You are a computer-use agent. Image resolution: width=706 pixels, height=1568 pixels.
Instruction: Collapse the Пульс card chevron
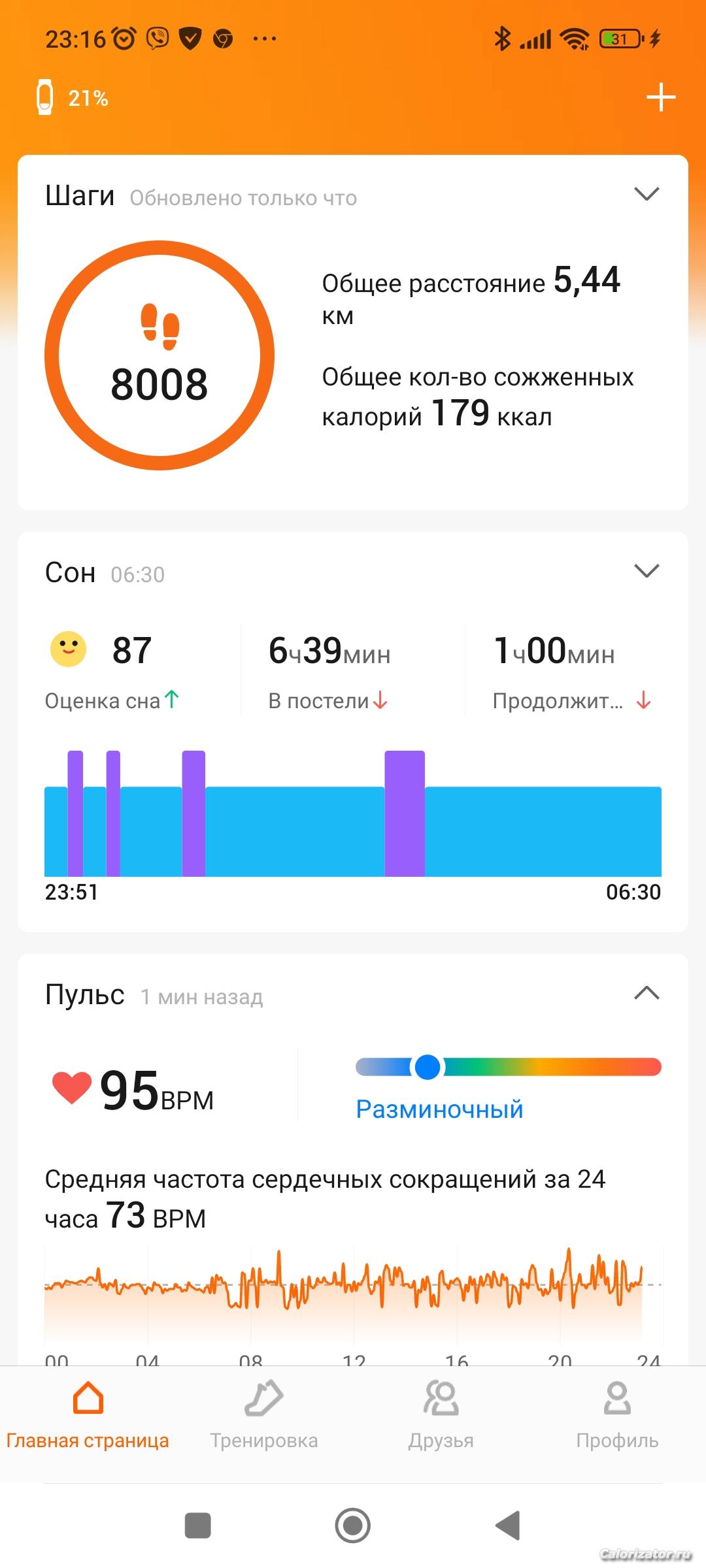coord(647,993)
